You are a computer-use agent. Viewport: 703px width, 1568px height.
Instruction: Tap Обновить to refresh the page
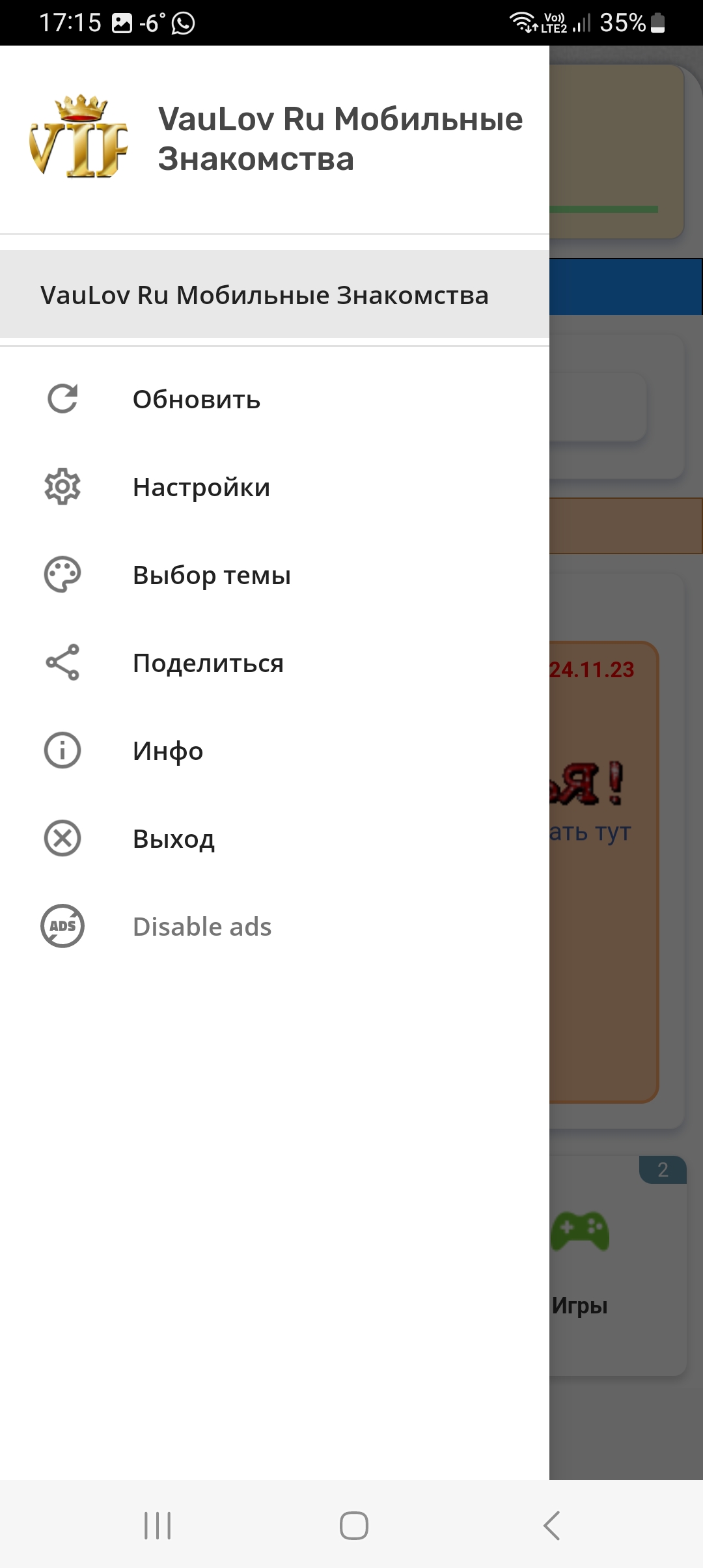(275, 399)
